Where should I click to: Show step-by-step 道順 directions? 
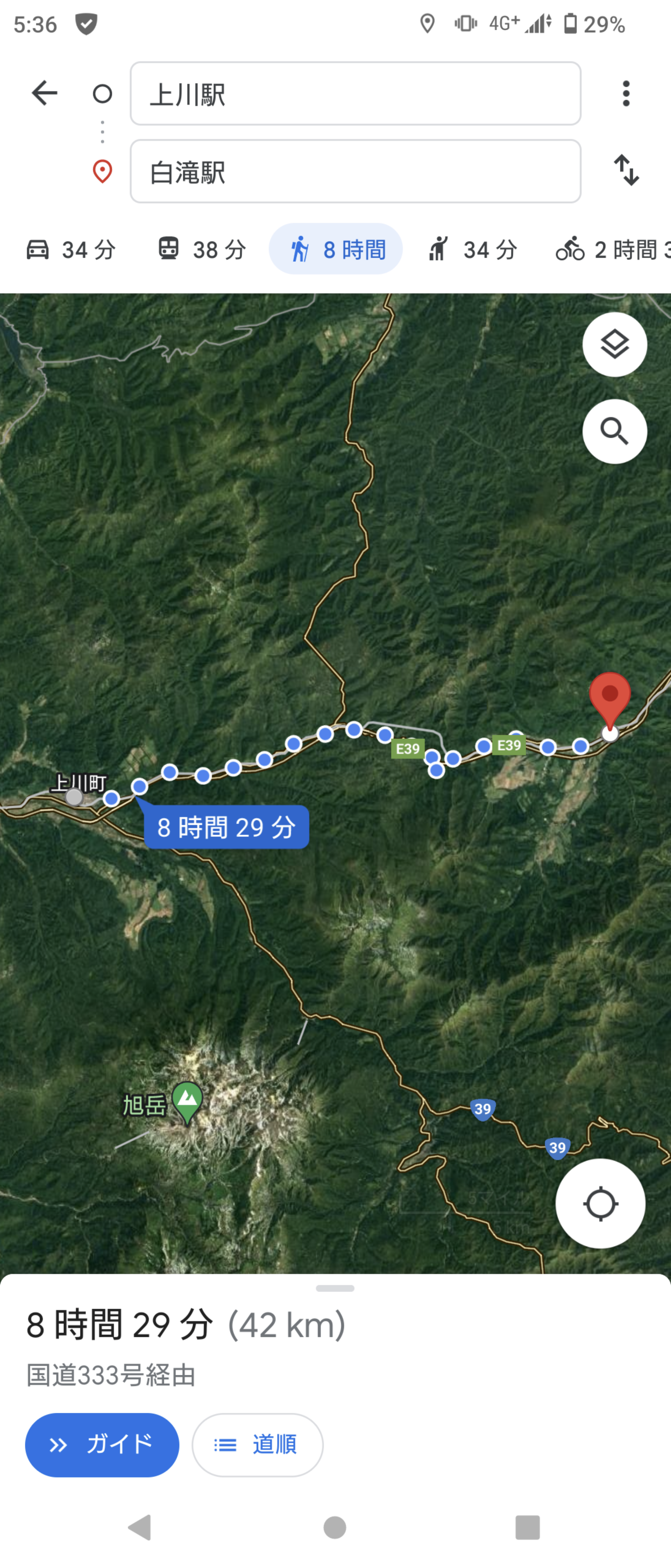[257, 1444]
